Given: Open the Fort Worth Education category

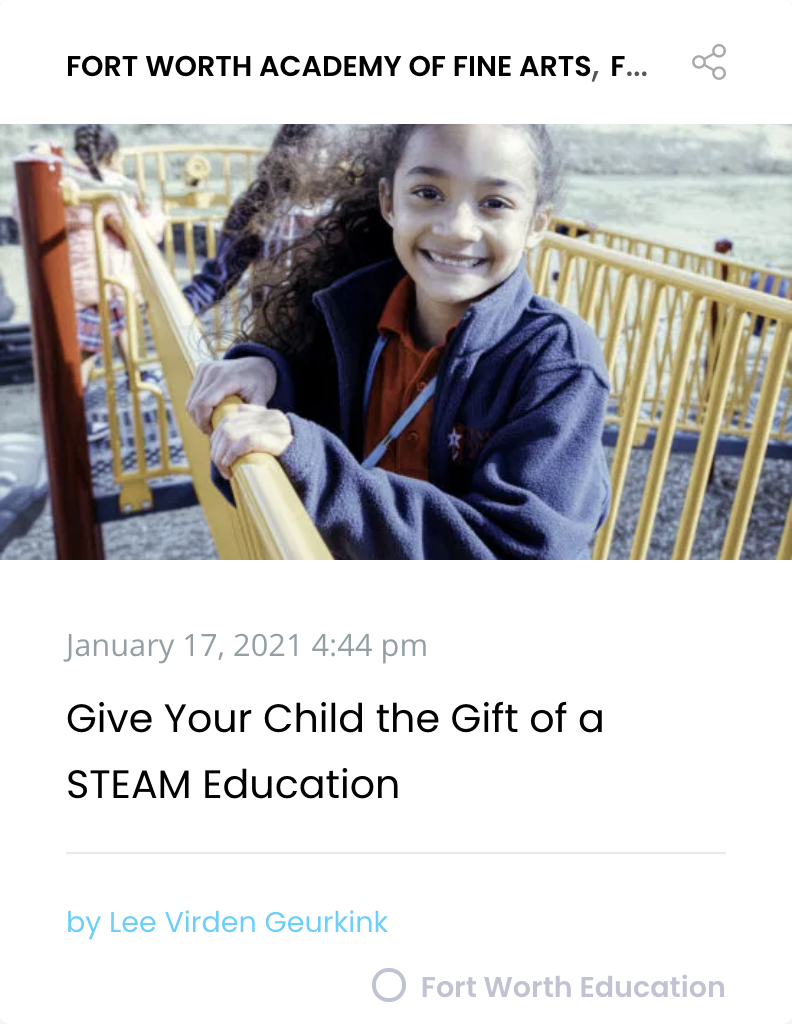Looking at the screenshot, I should (x=572, y=987).
